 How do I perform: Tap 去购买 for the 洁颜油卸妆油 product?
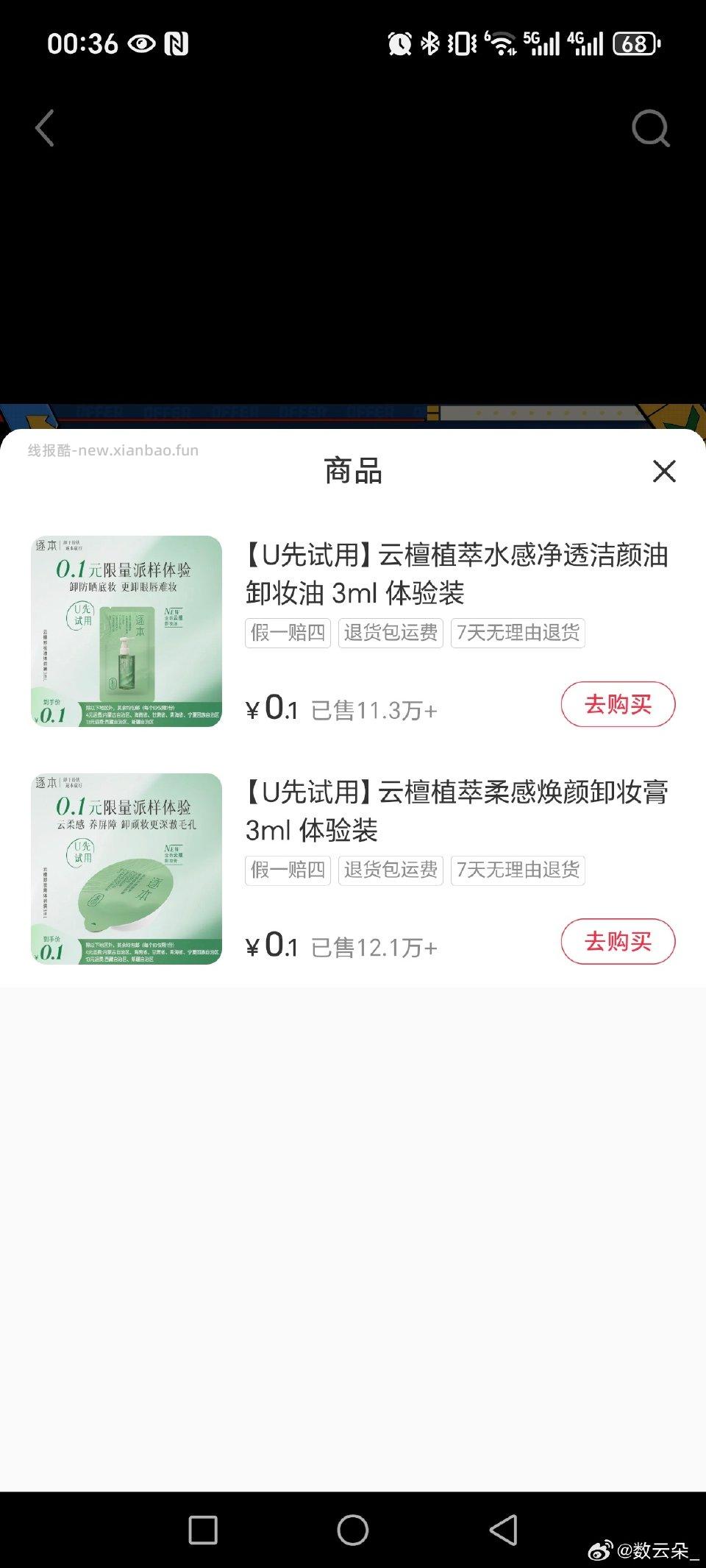point(618,704)
